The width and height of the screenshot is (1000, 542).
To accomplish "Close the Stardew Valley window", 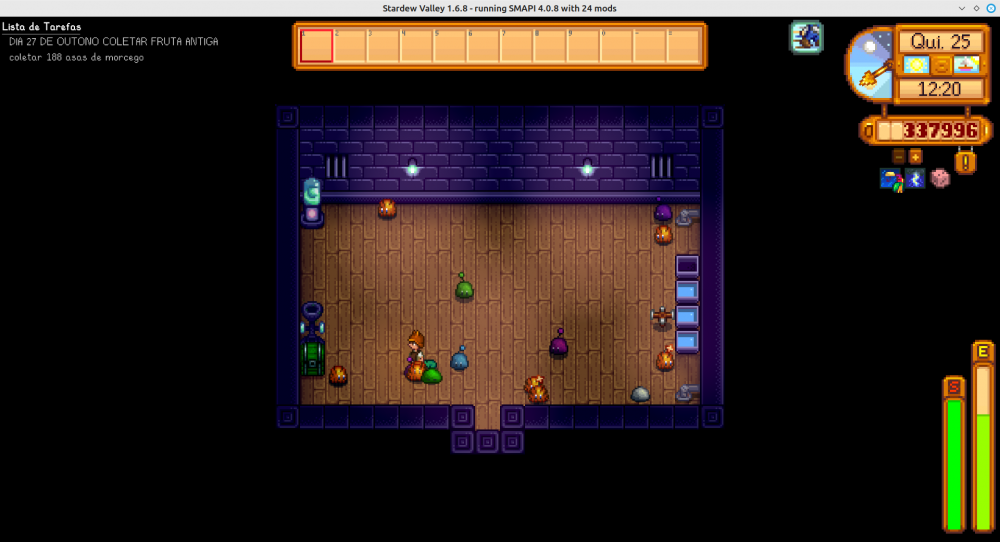I will [x=989, y=8].
